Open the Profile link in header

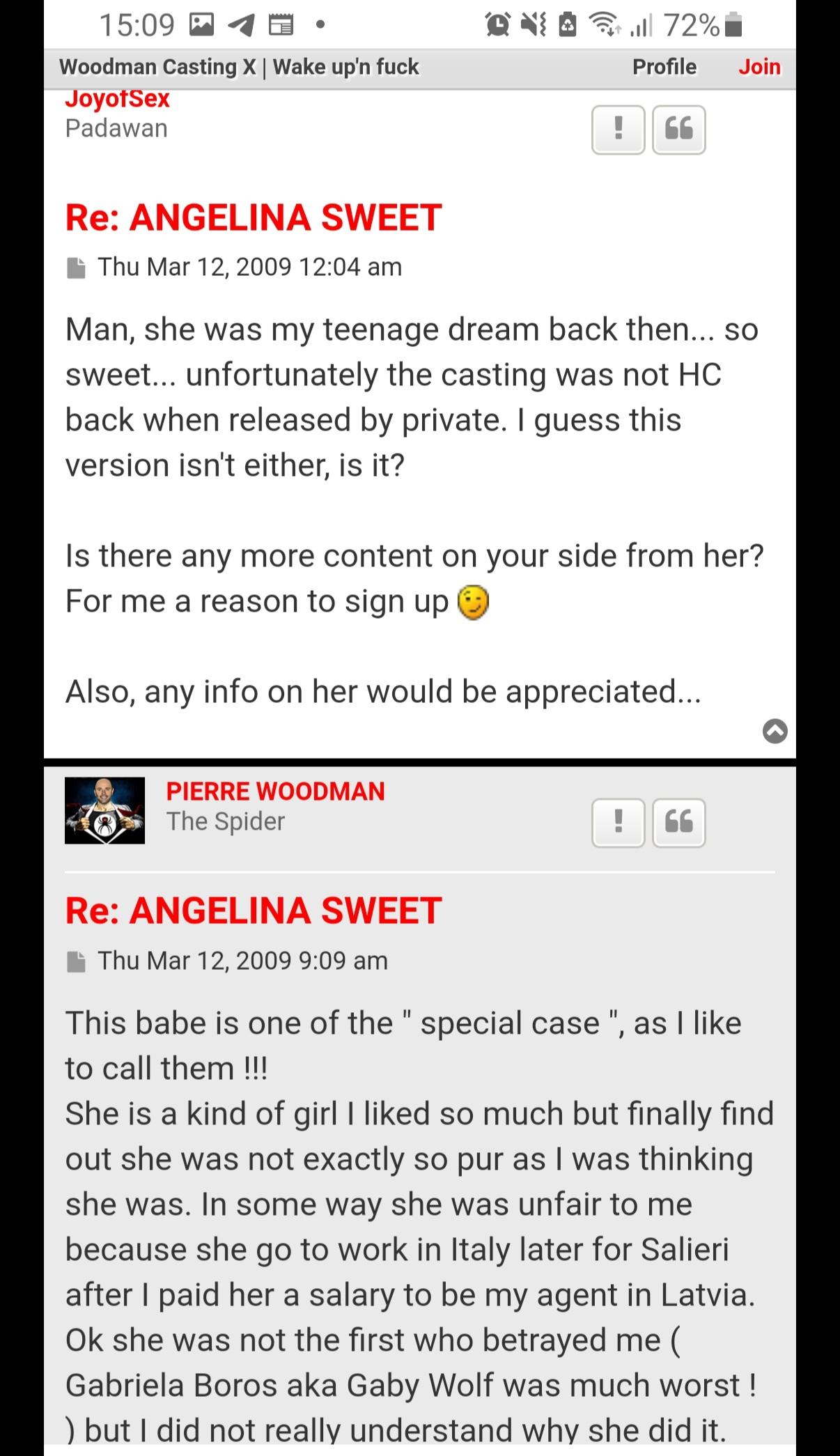coord(664,67)
